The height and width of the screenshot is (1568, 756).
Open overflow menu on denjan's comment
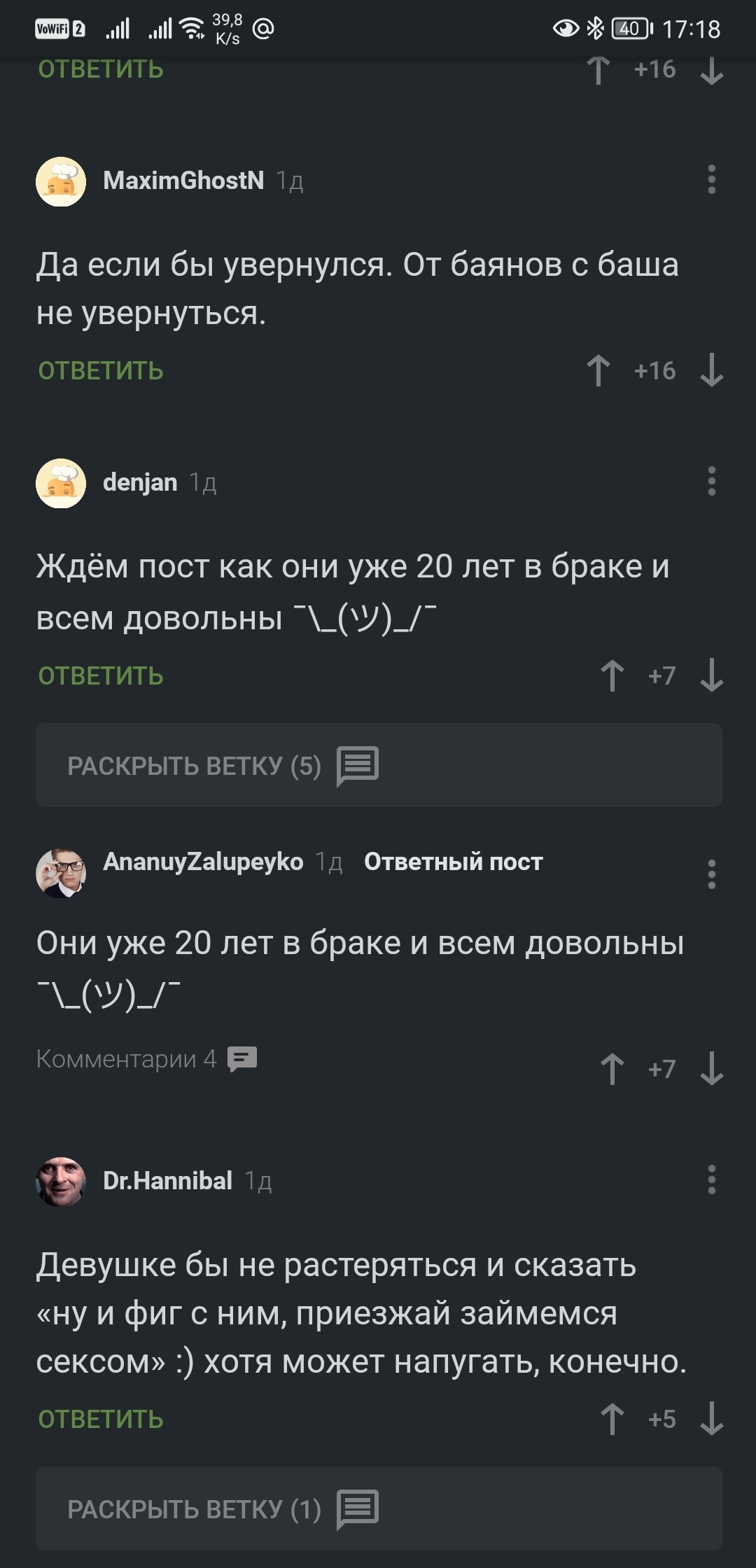[711, 482]
